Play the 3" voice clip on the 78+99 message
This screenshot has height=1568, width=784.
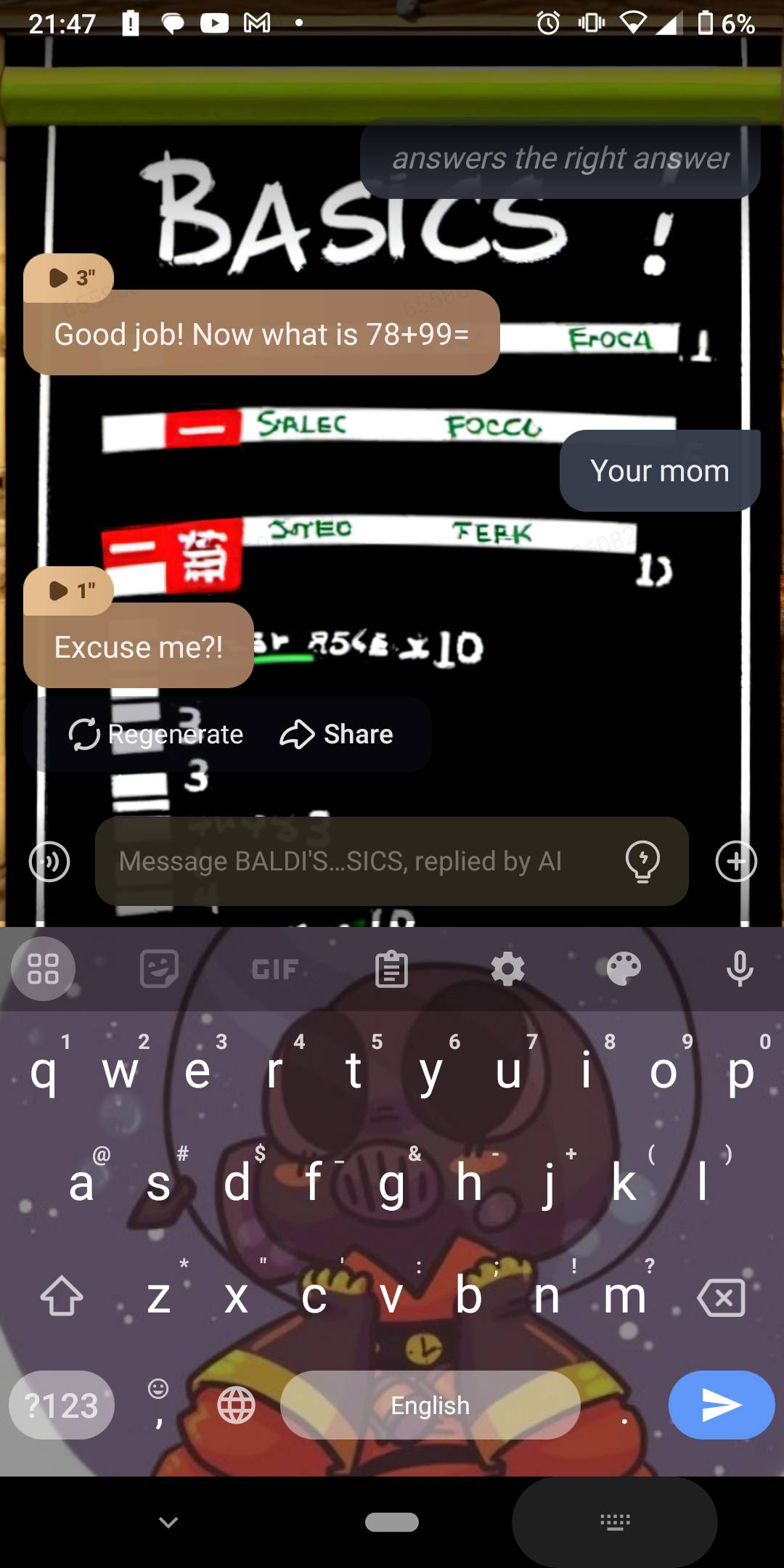[x=68, y=277]
